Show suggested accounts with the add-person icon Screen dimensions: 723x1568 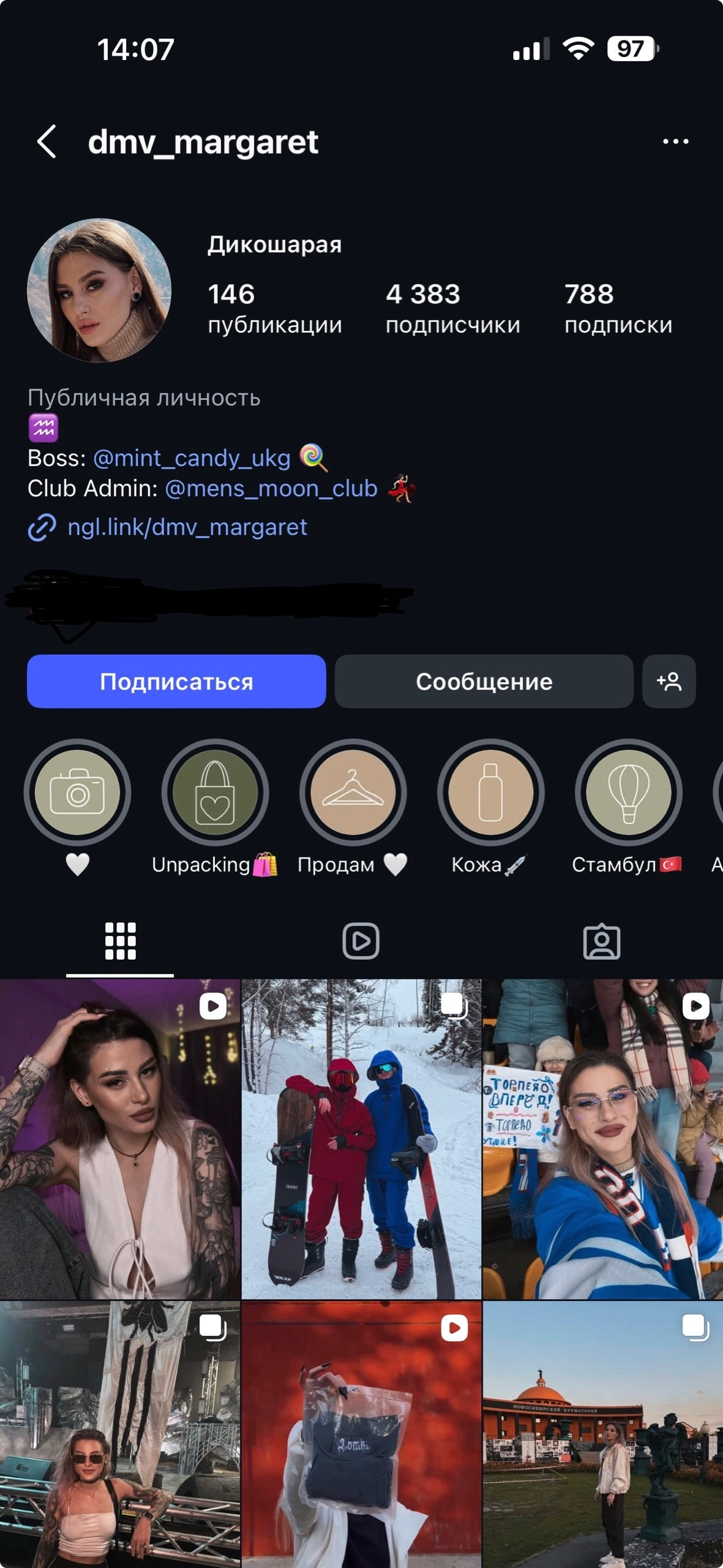pos(669,681)
